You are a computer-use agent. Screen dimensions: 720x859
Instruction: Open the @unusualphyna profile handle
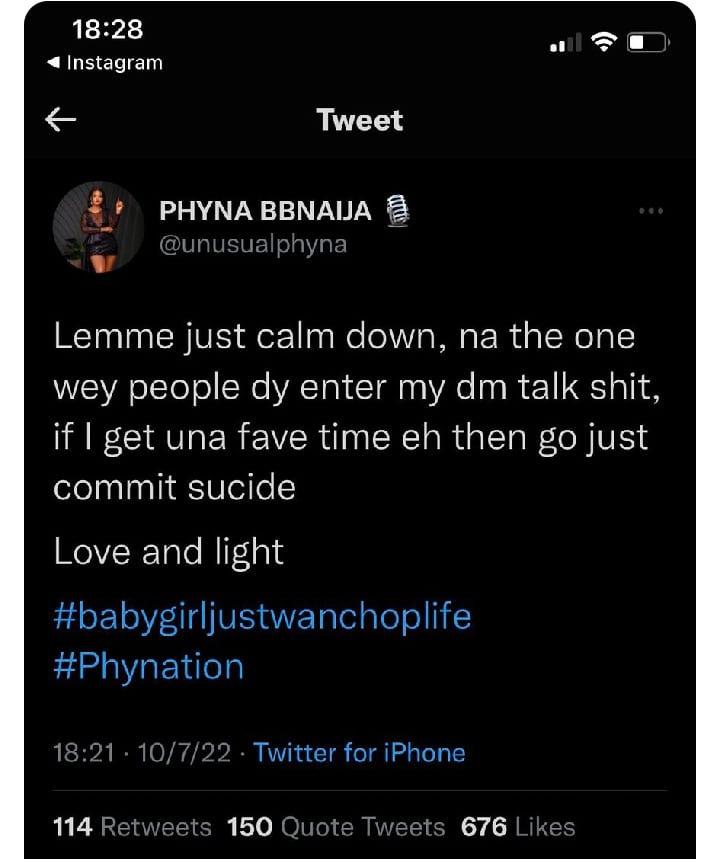[x=253, y=244]
